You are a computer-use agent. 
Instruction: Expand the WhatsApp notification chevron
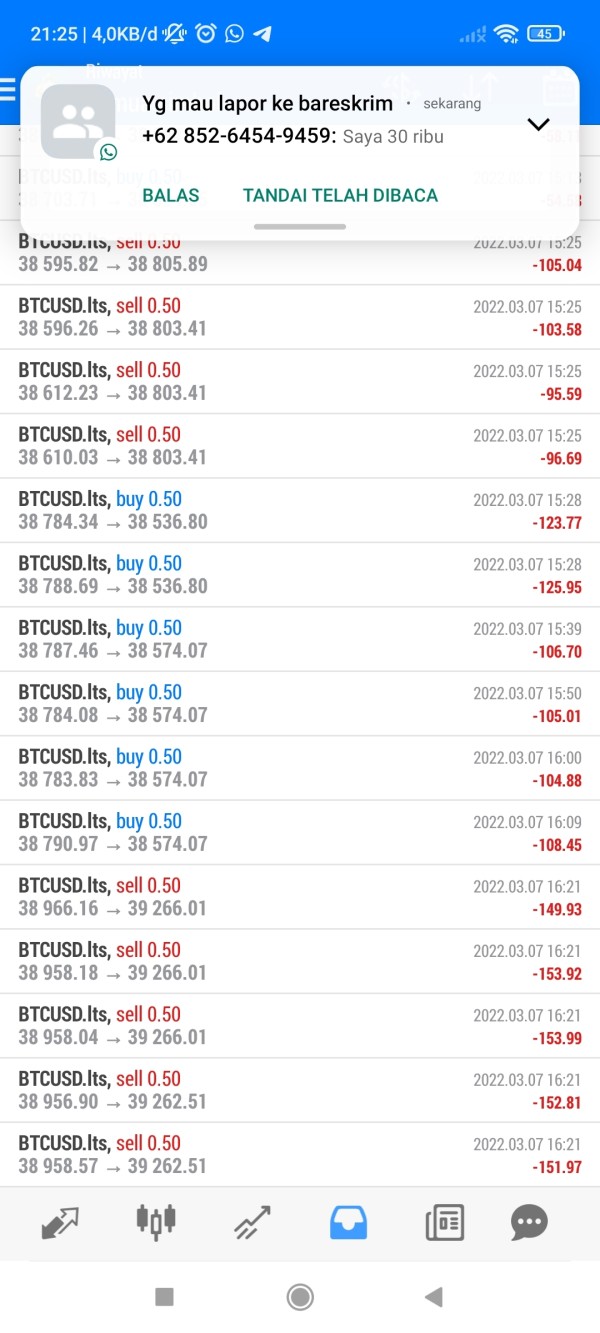pos(538,125)
